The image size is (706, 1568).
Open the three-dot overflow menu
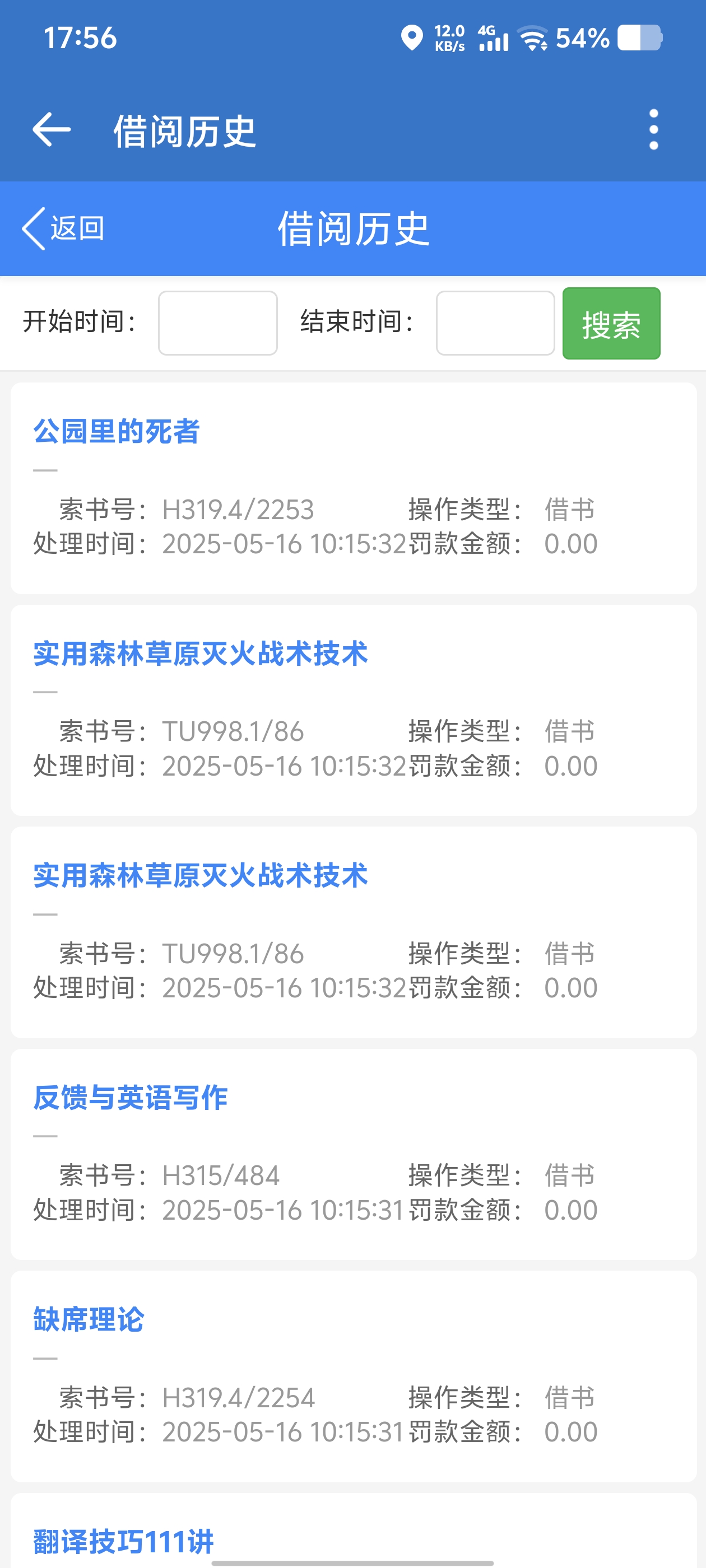[x=653, y=130]
